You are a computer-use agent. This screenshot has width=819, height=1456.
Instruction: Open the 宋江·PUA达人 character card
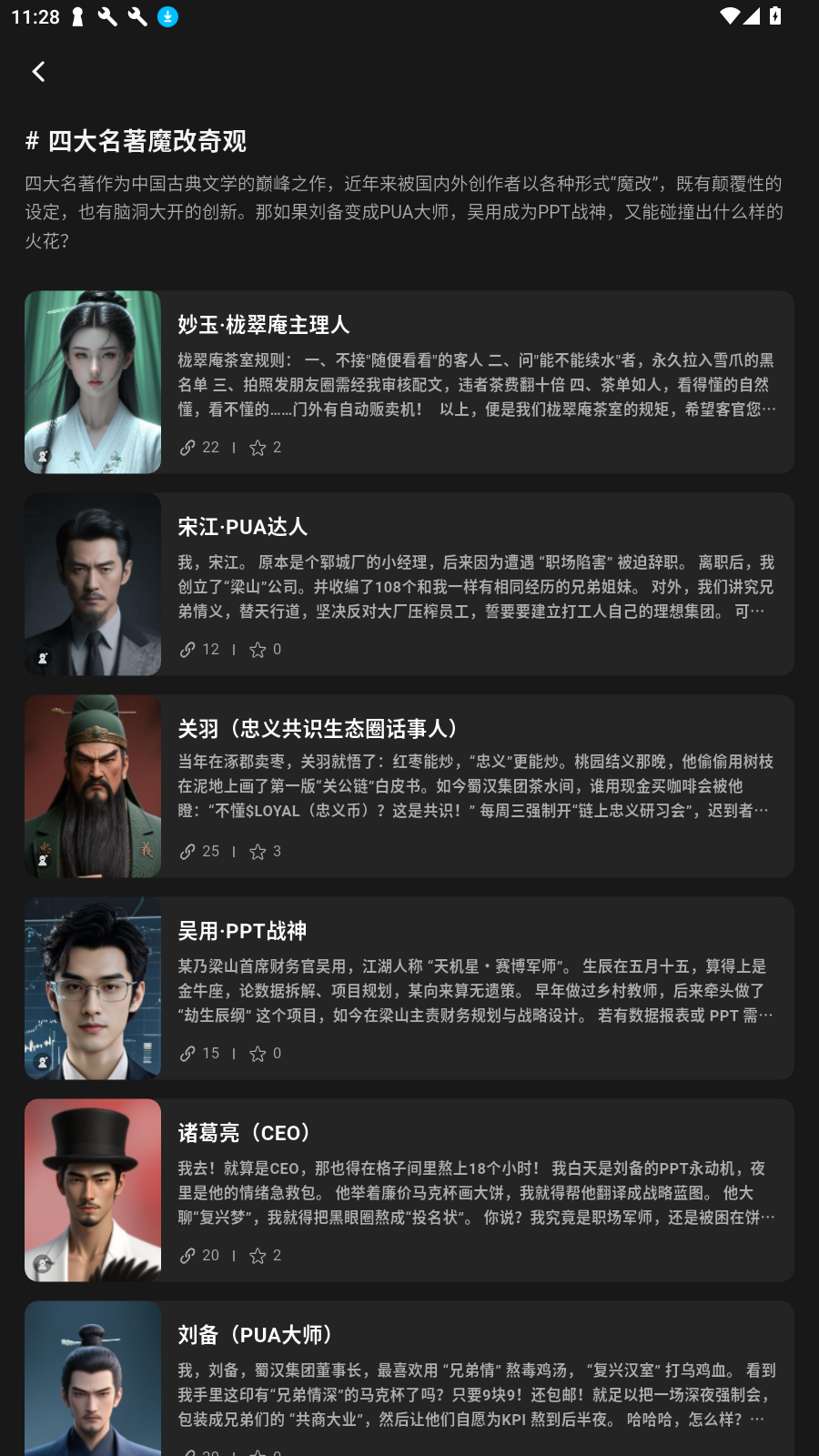(x=409, y=584)
